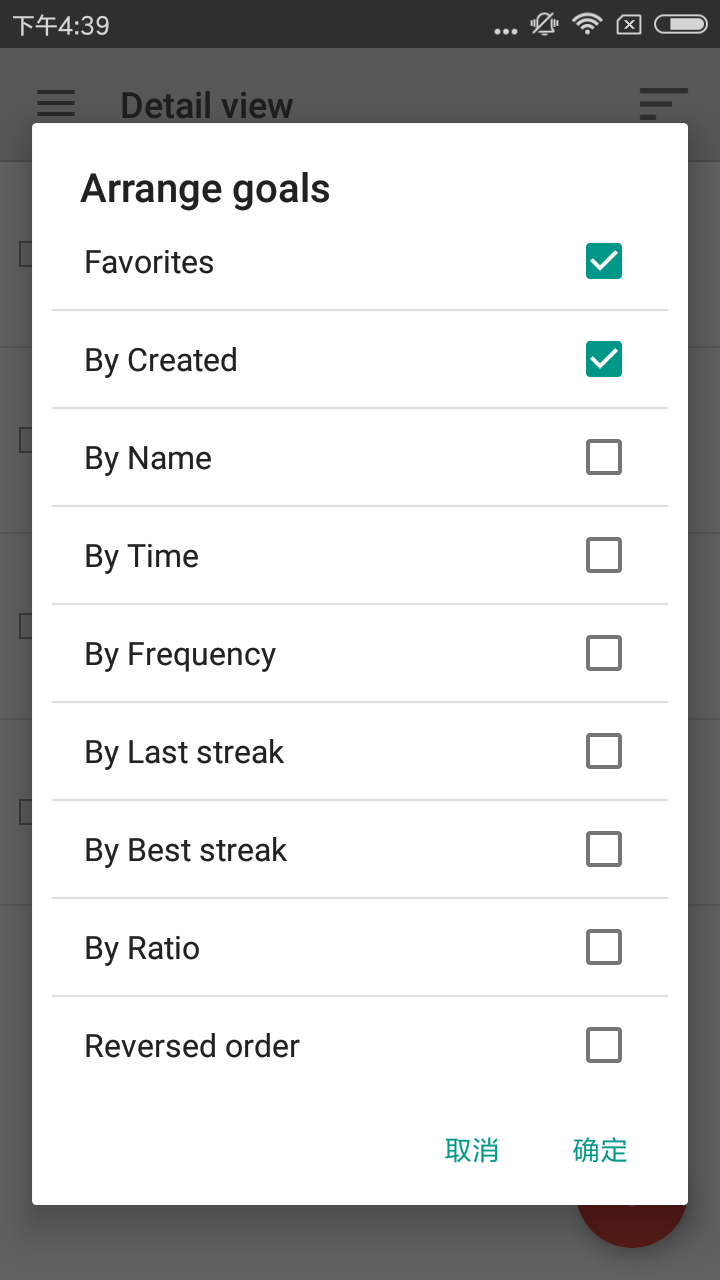
Task: Tick the By Best streak checkbox
Action: pyautogui.click(x=604, y=849)
